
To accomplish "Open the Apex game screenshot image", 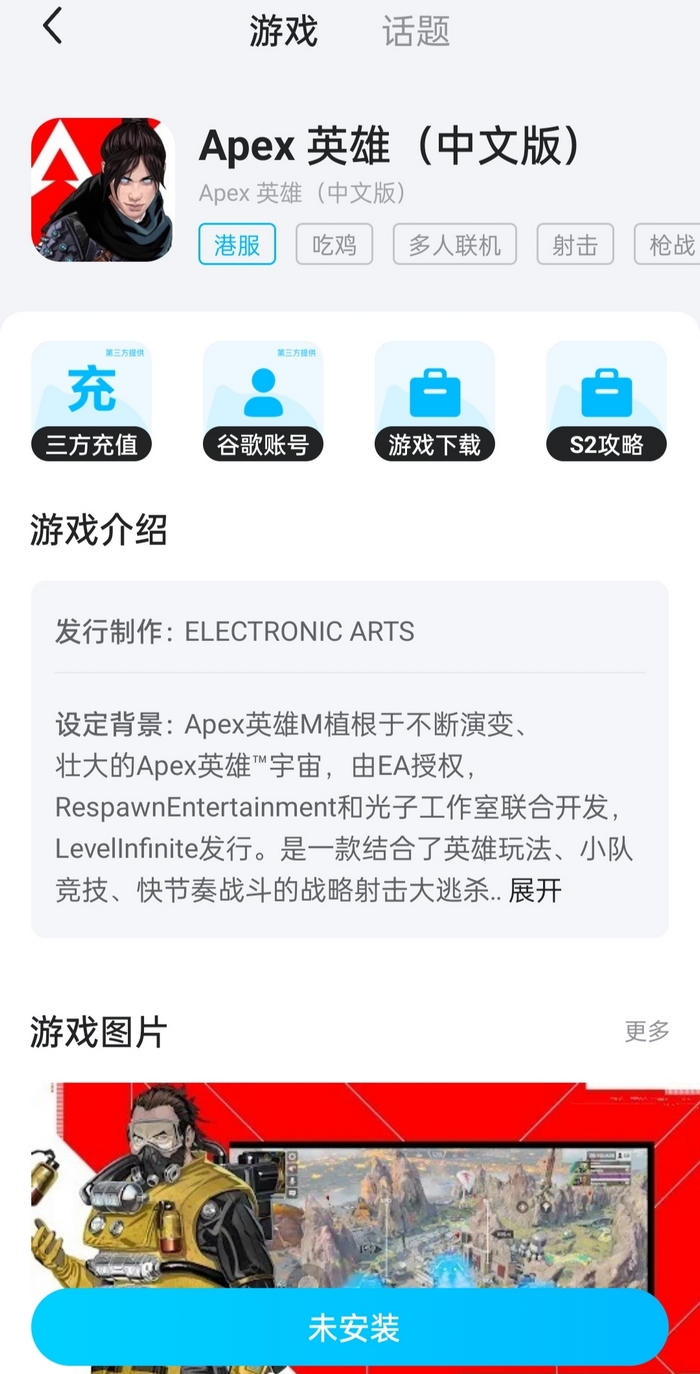I will click(350, 1180).
